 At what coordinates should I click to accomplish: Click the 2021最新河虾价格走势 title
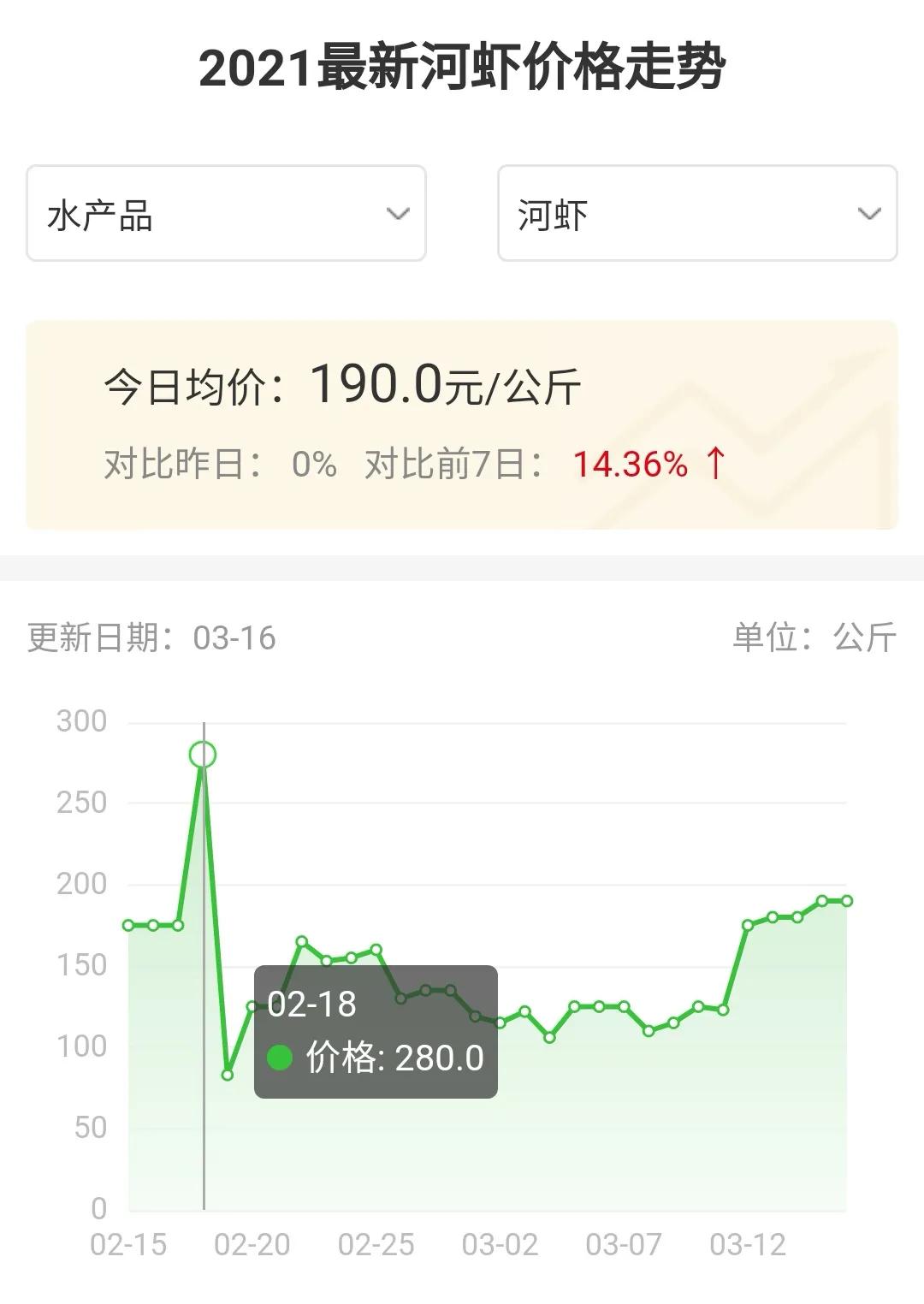pos(462,68)
